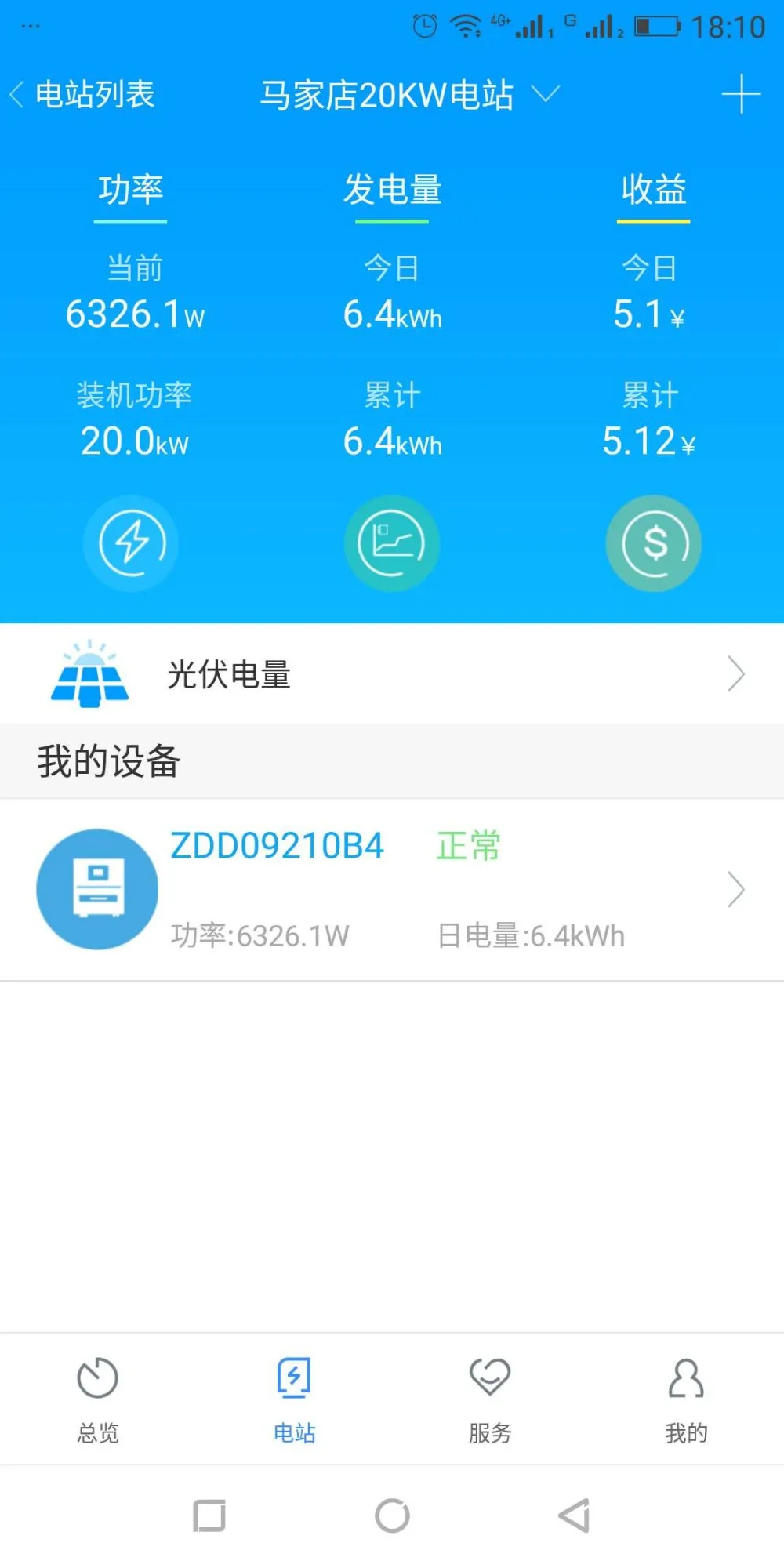Go back to 电站列表

(x=82, y=95)
